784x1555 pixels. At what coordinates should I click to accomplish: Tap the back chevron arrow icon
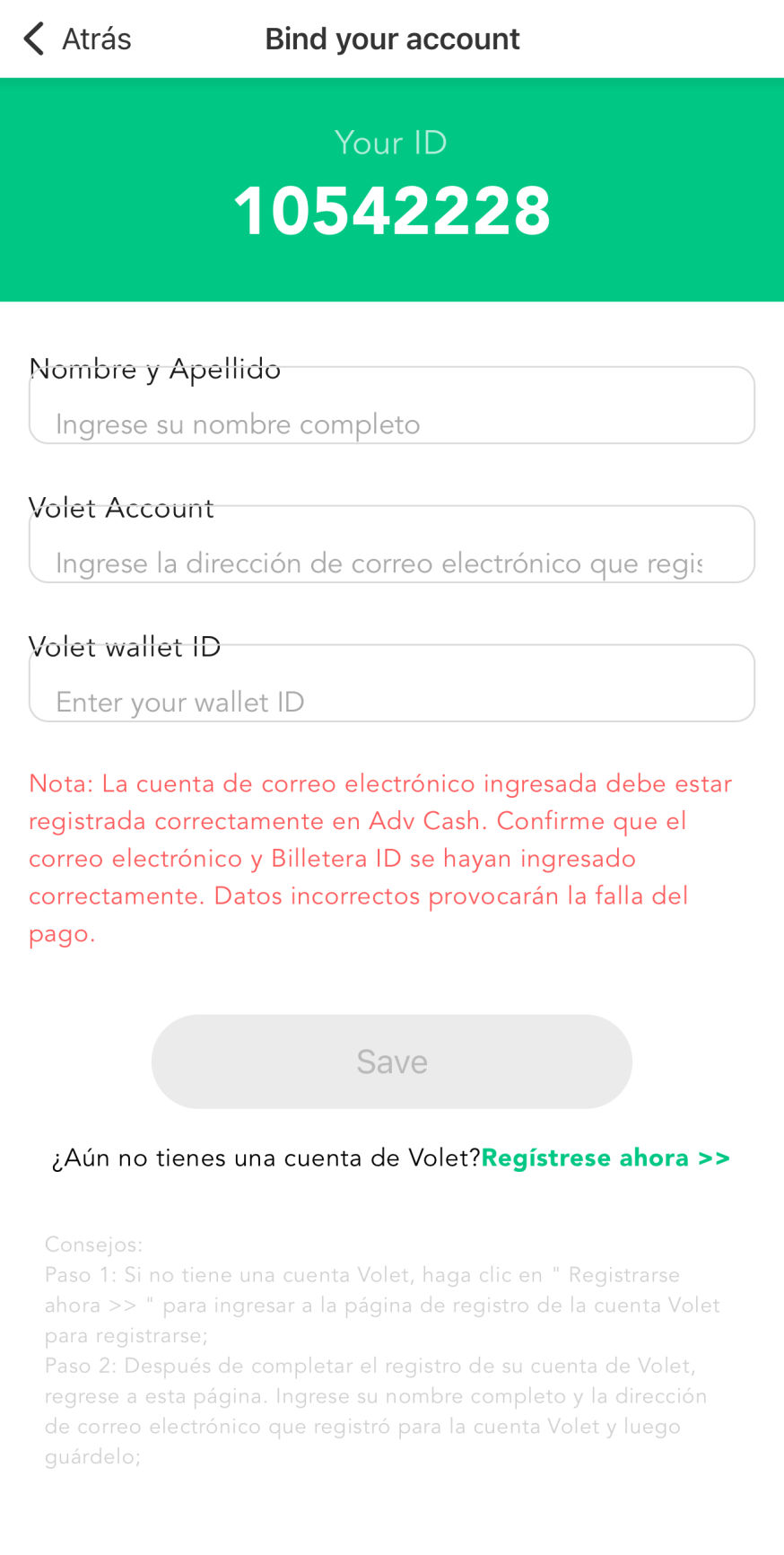click(31, 38)
